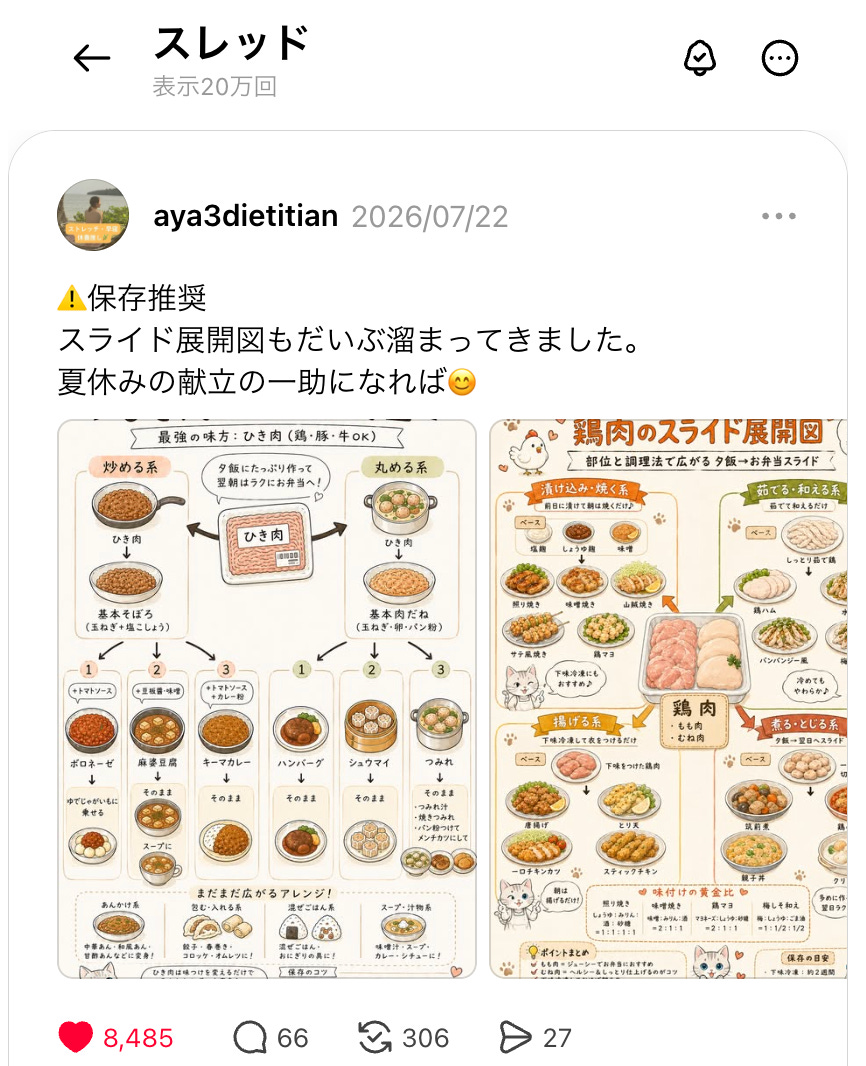Image resolution: width=866 pixels, height=1066 pixels.
Task: Open the thread options menu at top
Action: pyautogui.click(x=779, y=58)
